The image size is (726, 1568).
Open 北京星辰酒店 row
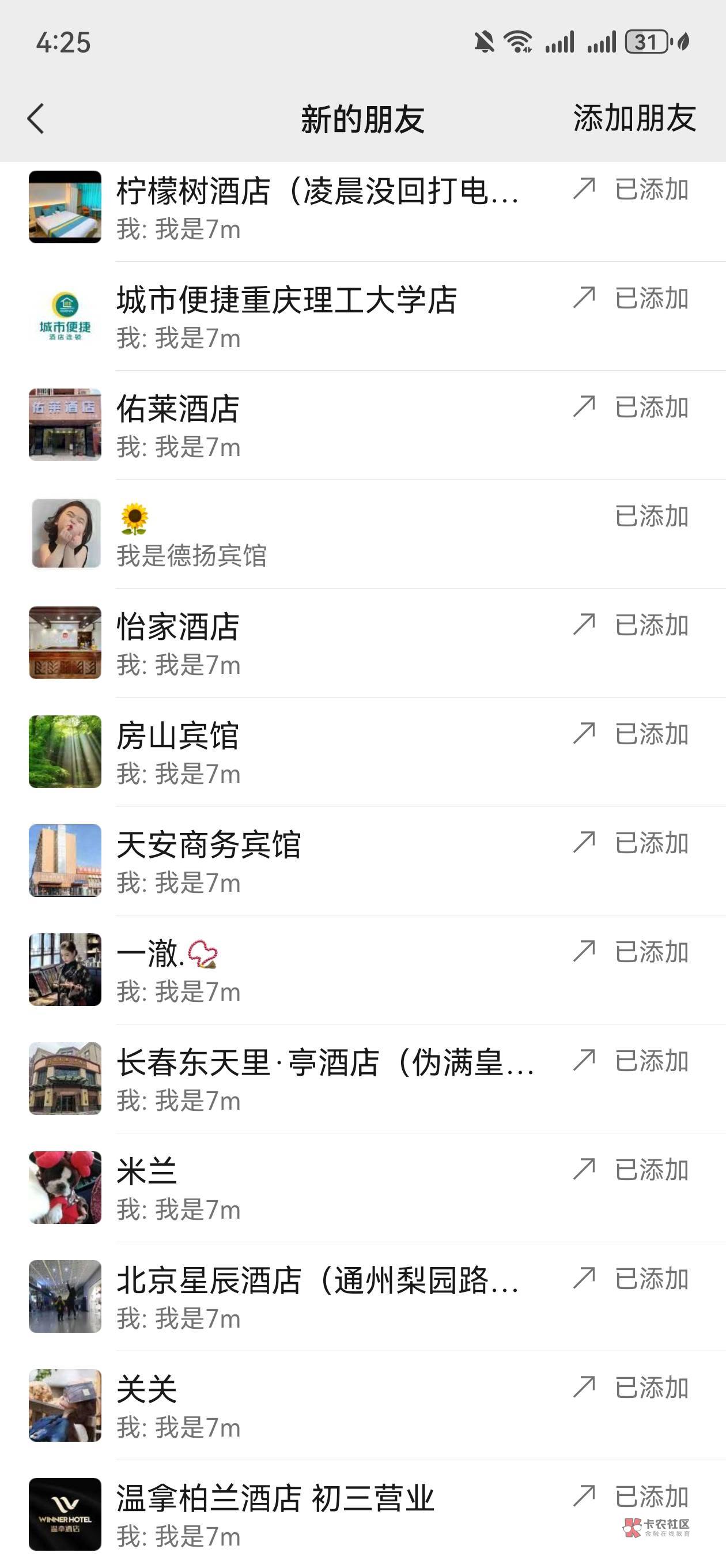click(x=316, y=1297)
